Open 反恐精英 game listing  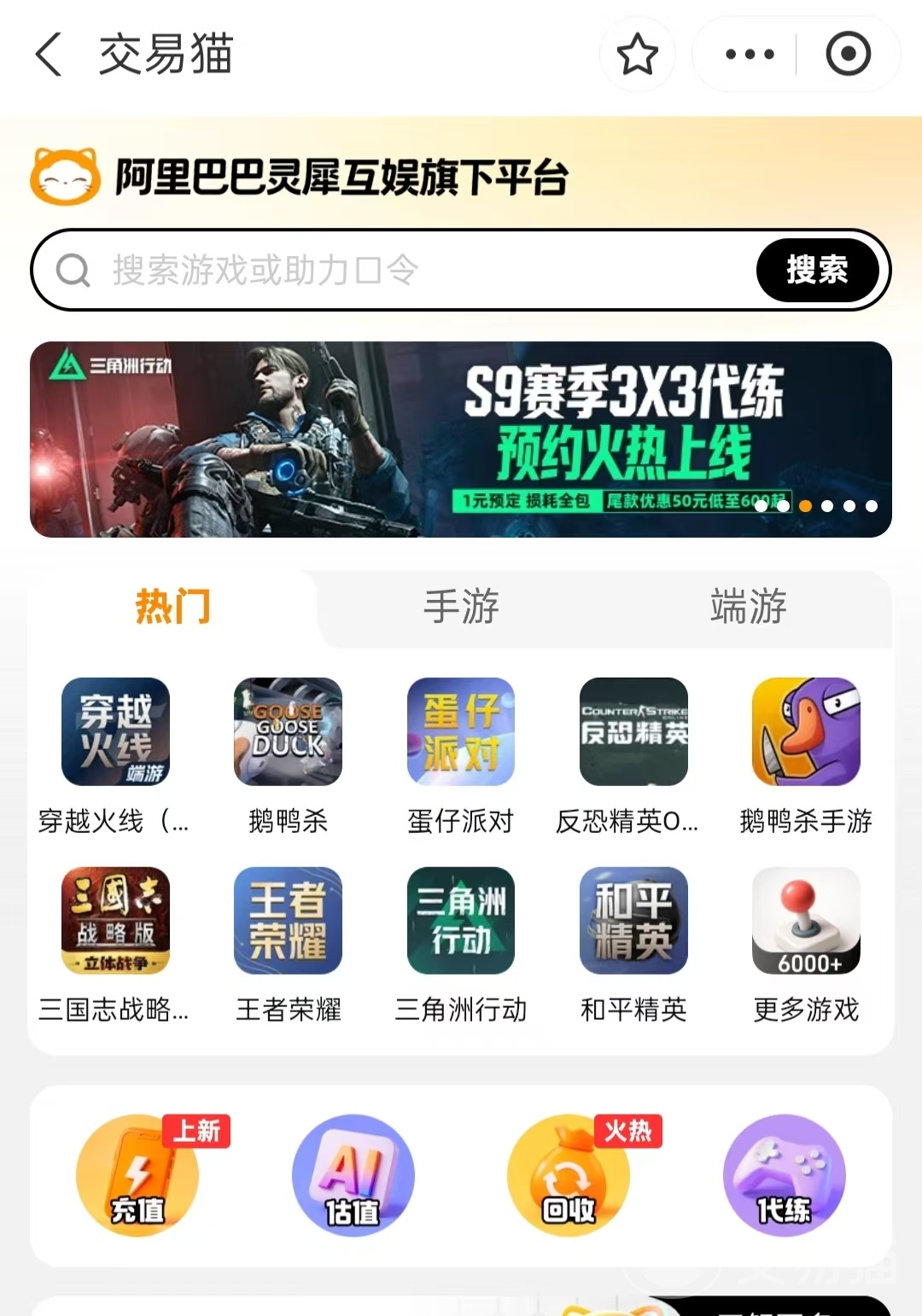[633, 732]
